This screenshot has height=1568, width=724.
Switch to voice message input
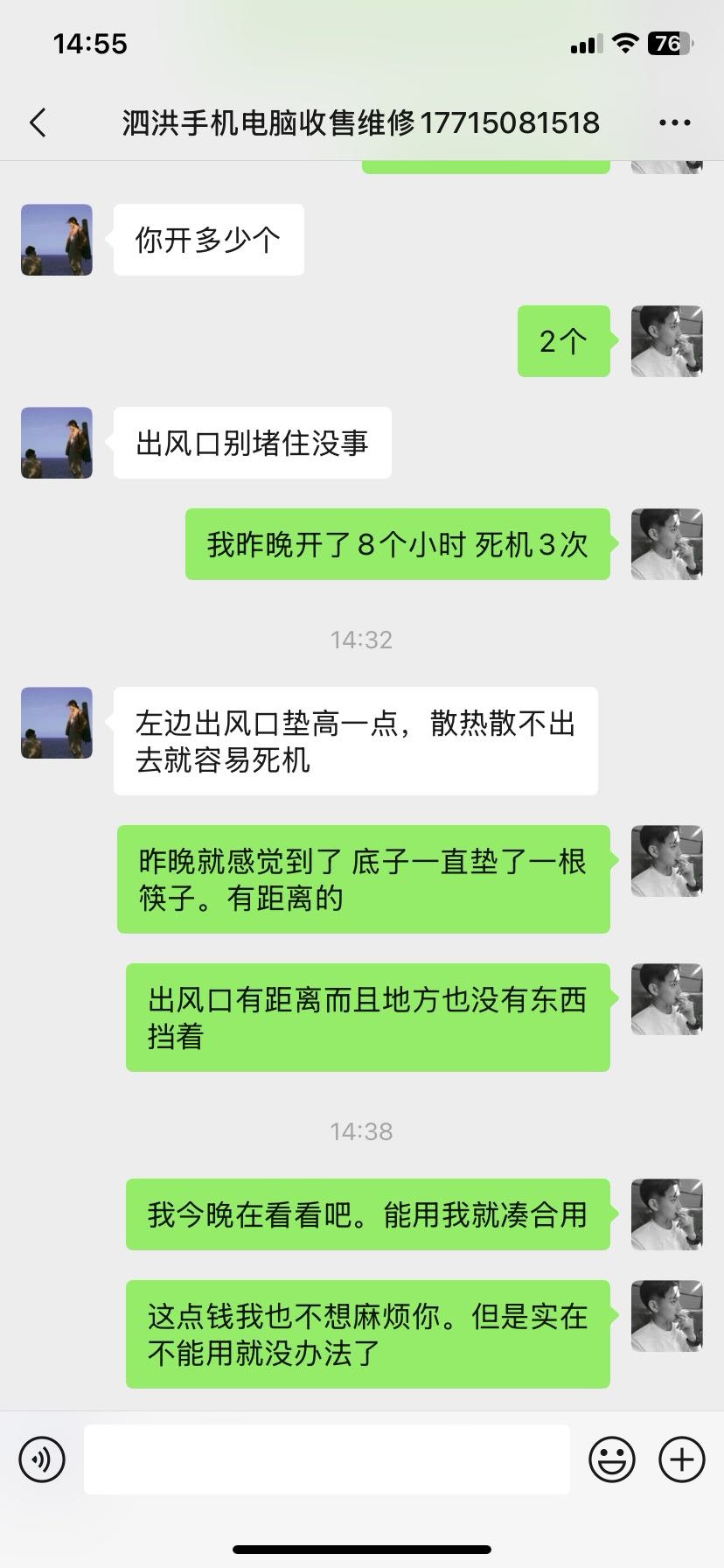[x=42, y=1459]
